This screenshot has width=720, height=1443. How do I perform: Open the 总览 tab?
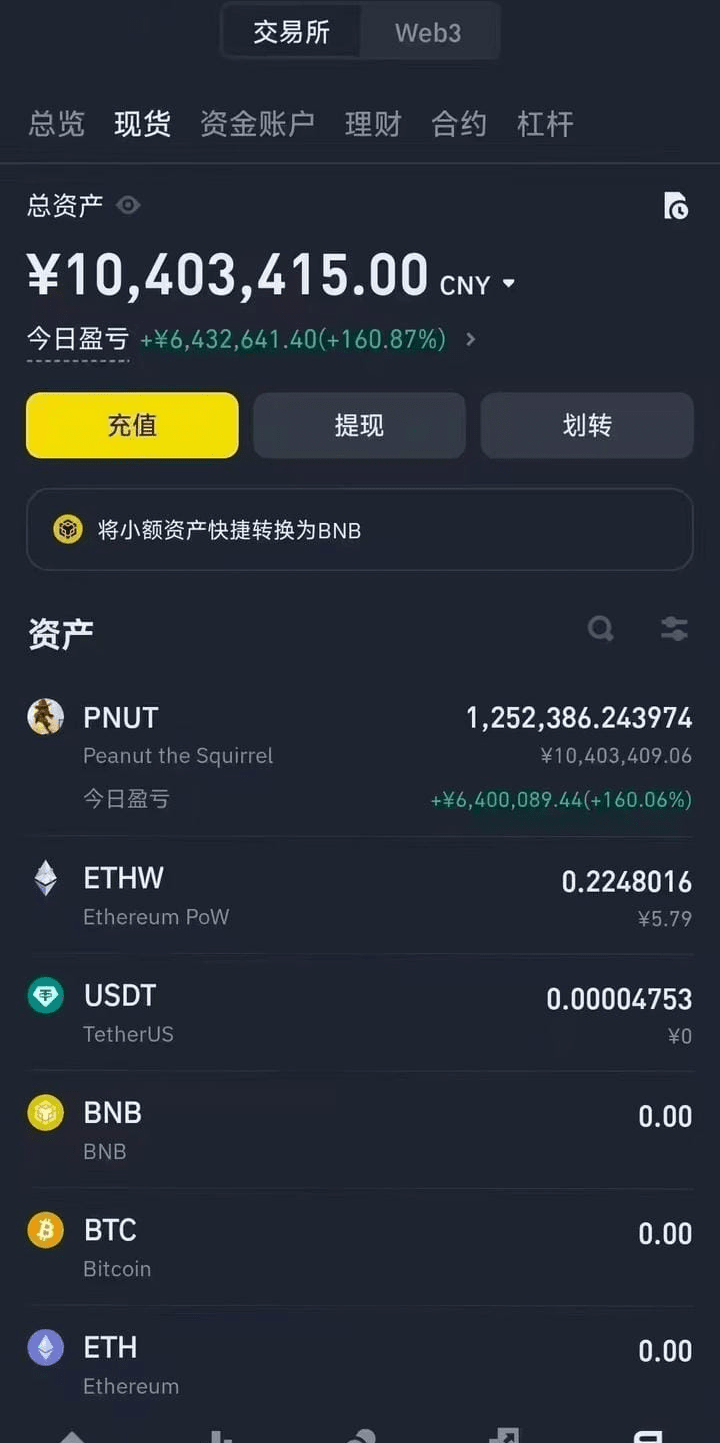click(x=56, y=124)
